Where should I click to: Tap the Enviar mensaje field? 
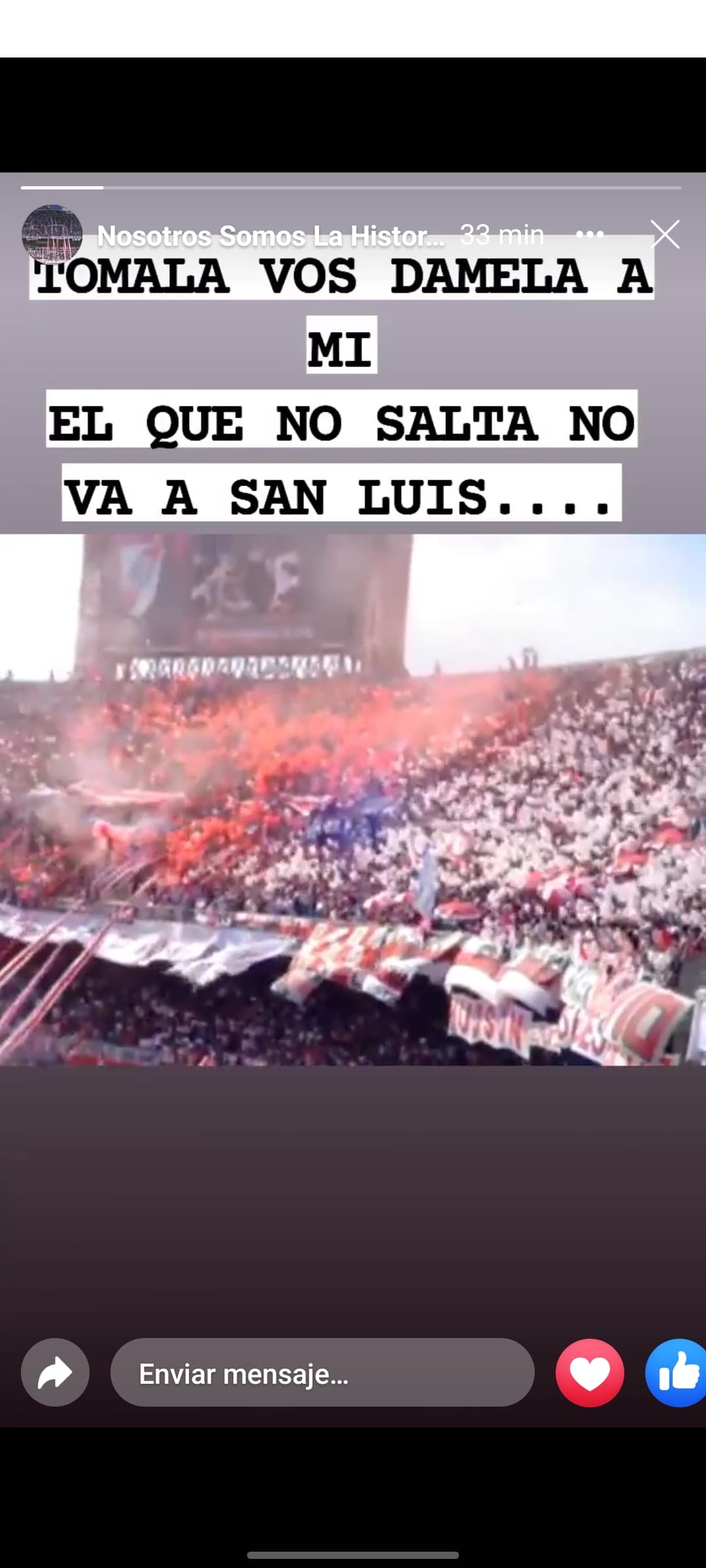coord(322,1372)
